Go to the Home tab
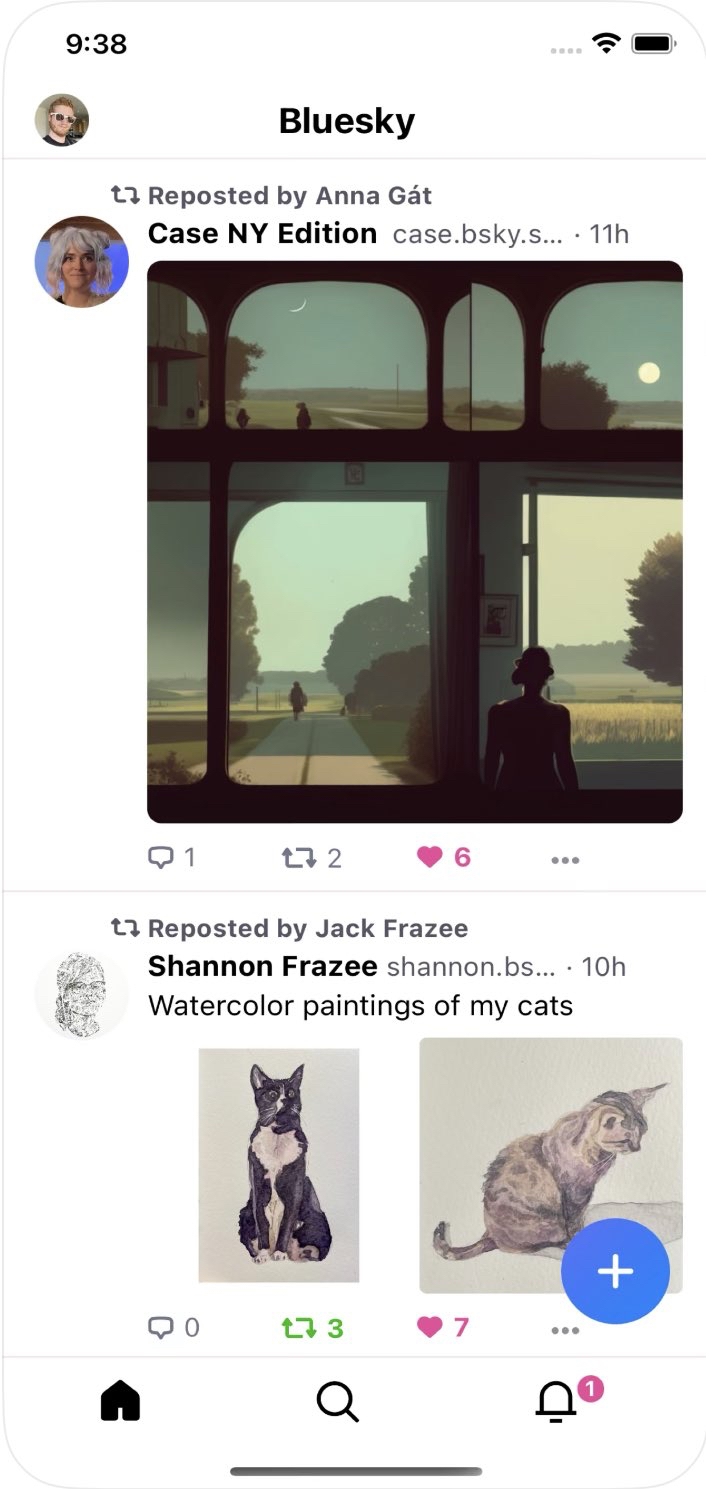 [x=120, y=1401]
